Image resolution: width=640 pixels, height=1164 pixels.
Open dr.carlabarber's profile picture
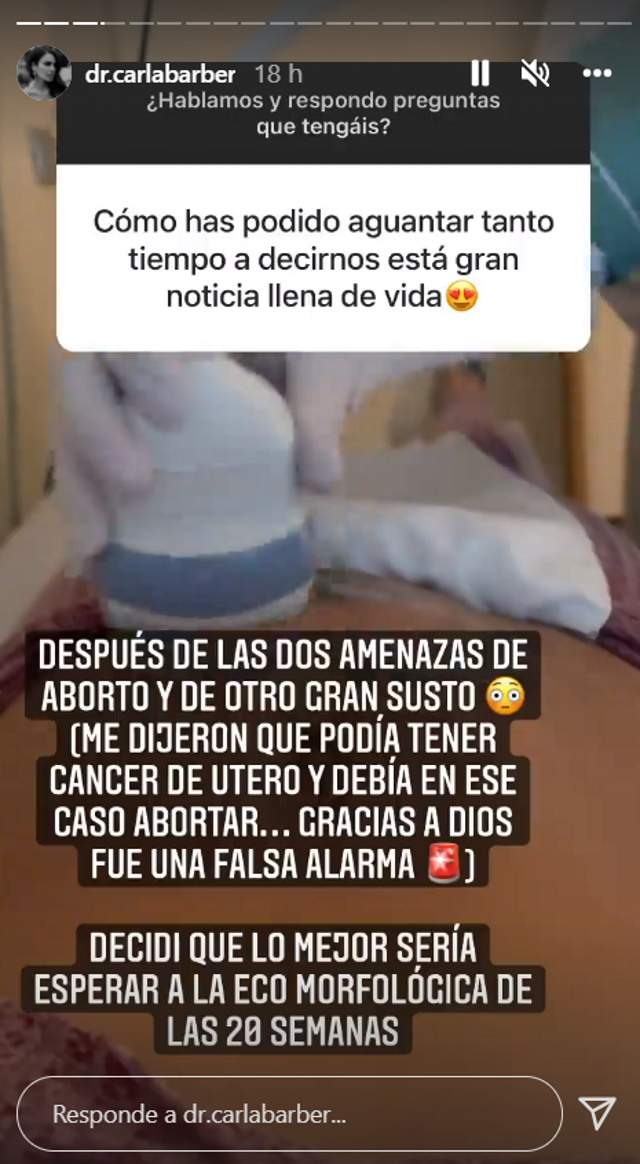click(x=43, y=74)
